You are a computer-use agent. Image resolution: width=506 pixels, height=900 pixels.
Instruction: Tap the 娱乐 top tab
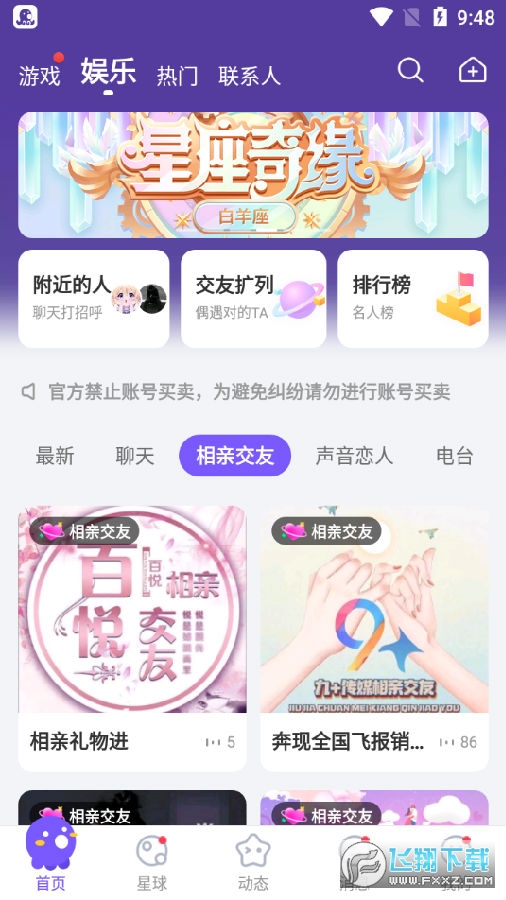coord(108,72)
